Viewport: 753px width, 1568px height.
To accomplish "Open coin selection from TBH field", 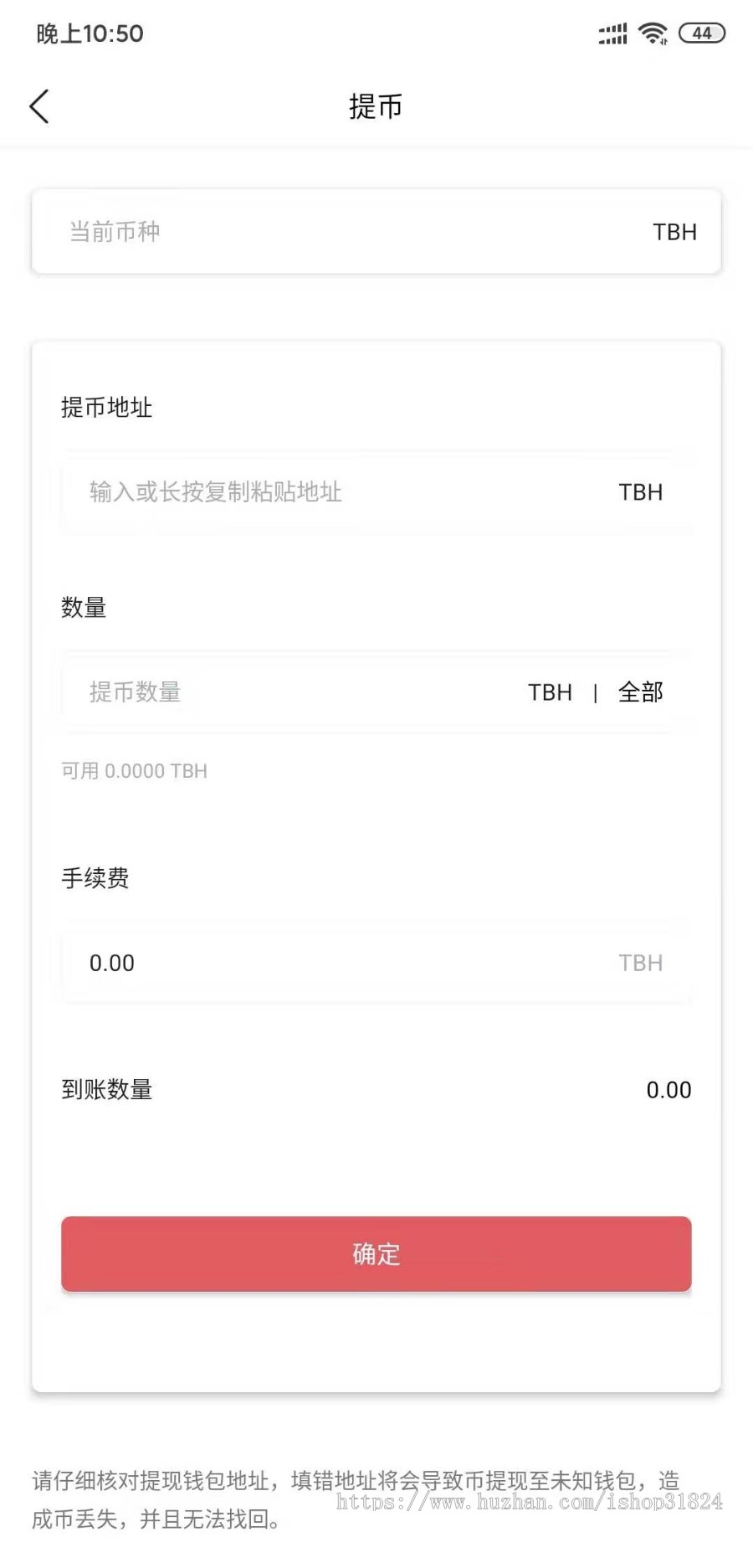I will click(x=674, y=232).
